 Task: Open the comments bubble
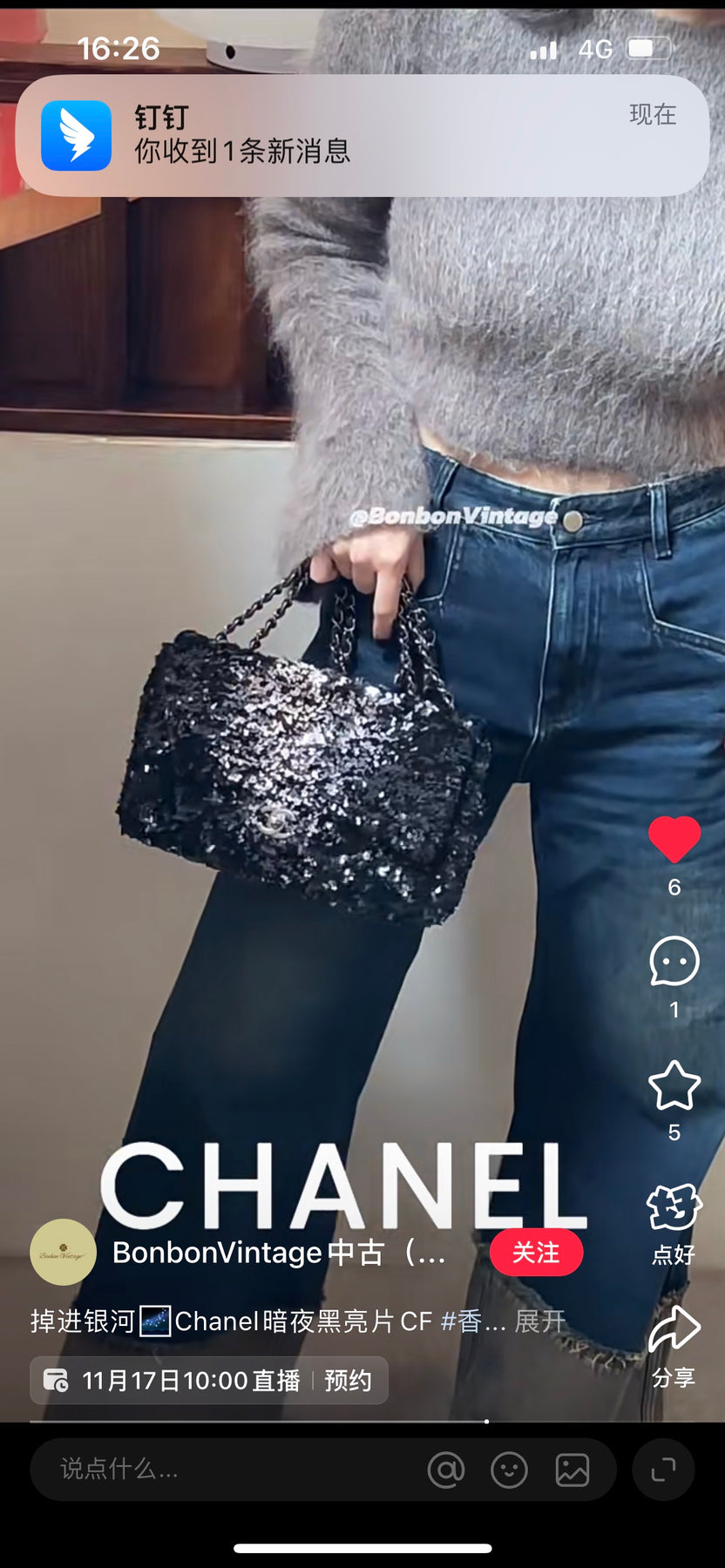[674, 962]
